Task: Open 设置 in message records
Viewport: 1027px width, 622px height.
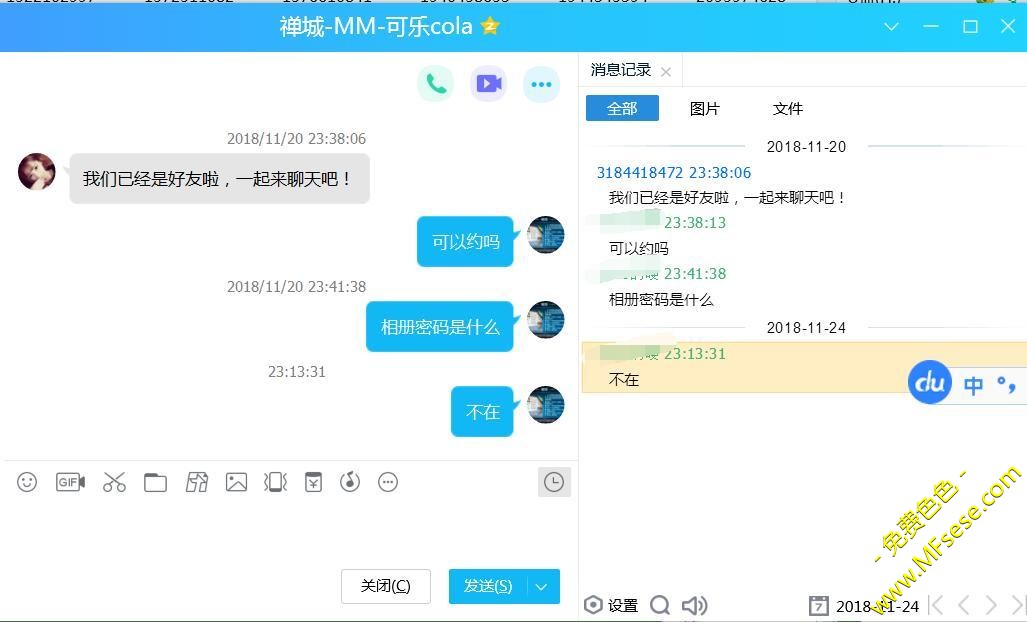Action: click(x=612, y=605)
